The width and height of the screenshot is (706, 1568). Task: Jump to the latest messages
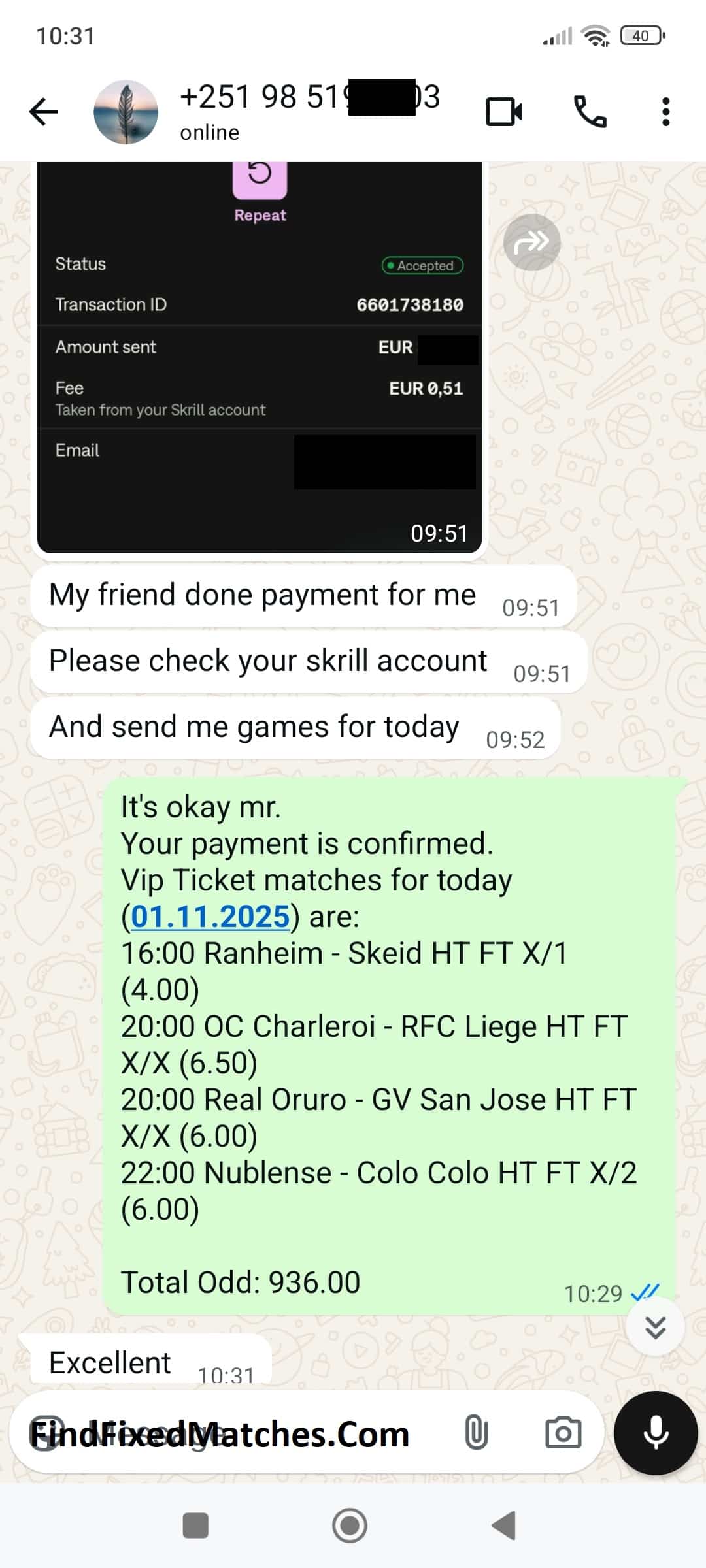[x=655, y=1327]
